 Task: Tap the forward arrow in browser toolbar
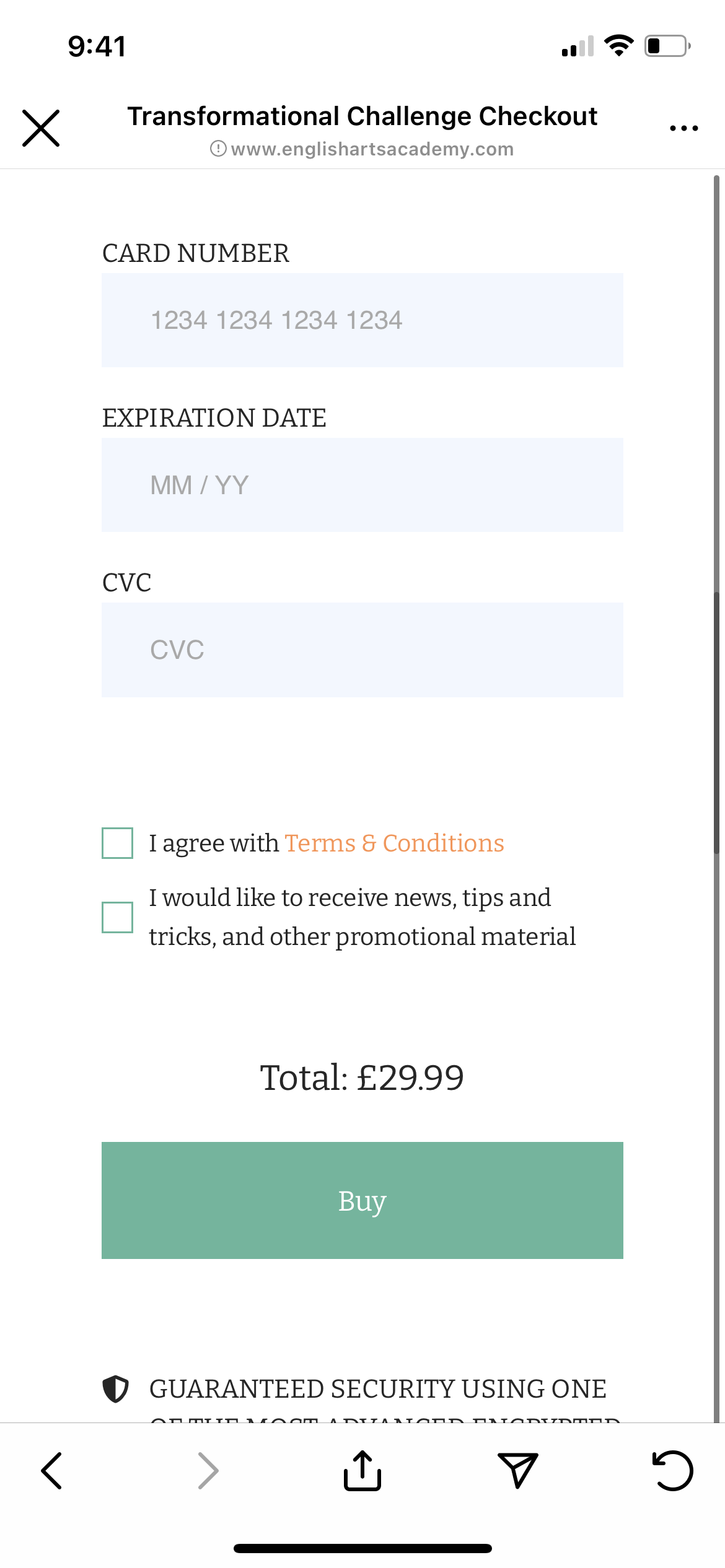(208, 1471)
